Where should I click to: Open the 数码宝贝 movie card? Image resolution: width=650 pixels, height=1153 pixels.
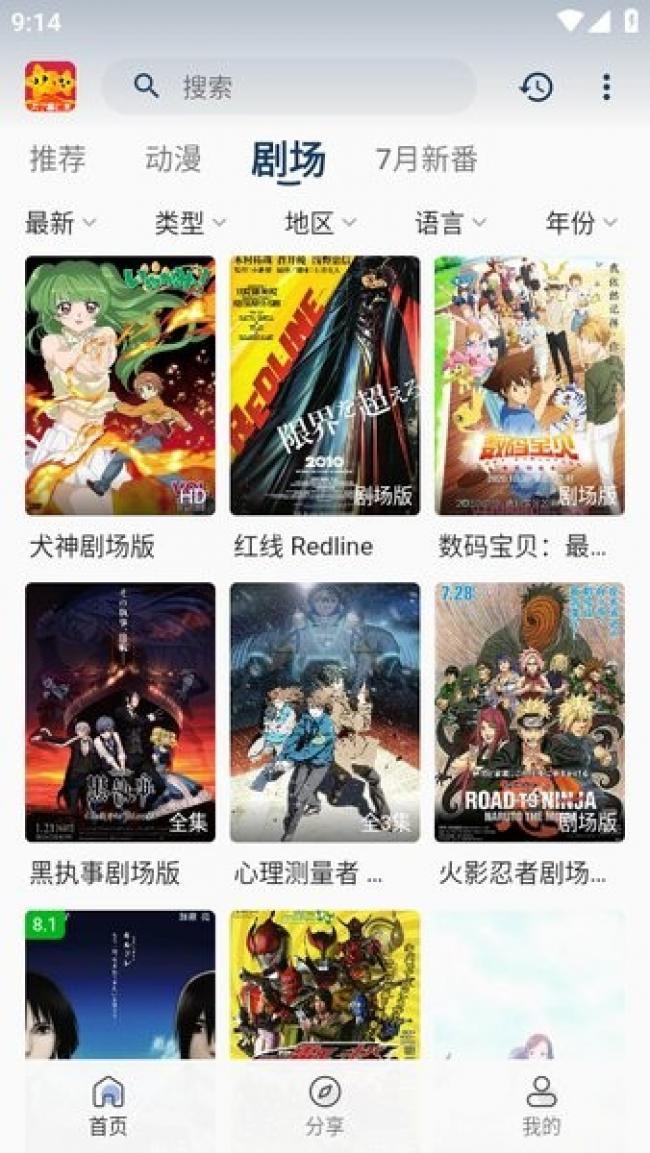529,386
